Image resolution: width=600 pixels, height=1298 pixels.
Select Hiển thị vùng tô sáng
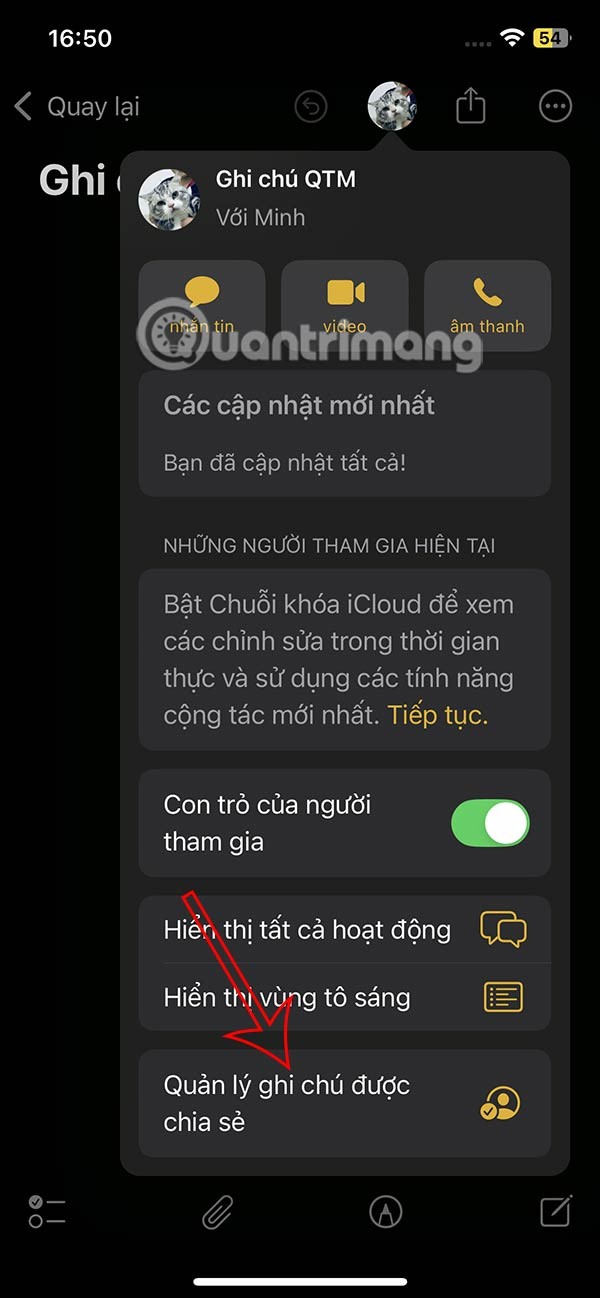(x=344, y=997)
